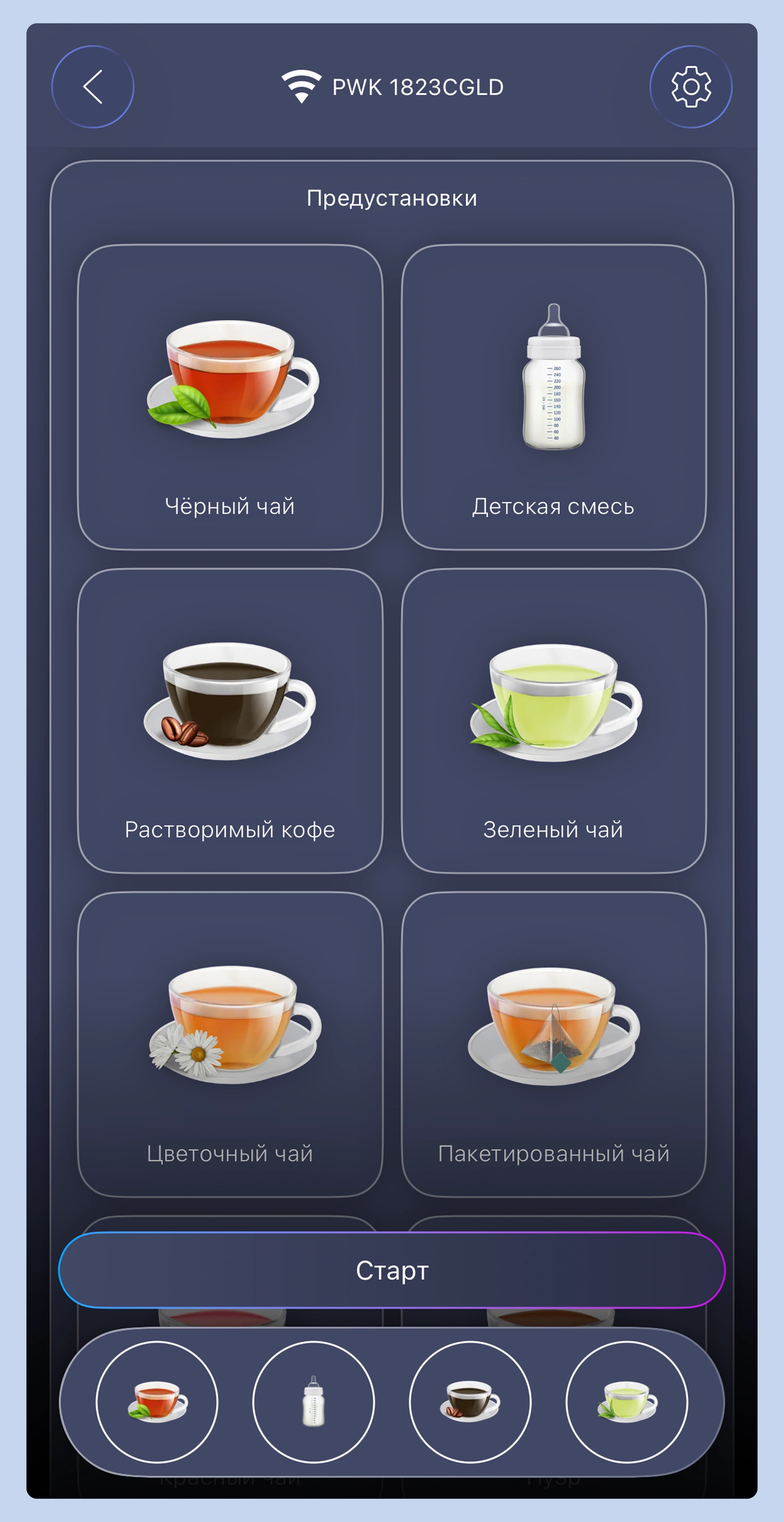
Task: Go back using the arrow button
Action: [93, 87]
